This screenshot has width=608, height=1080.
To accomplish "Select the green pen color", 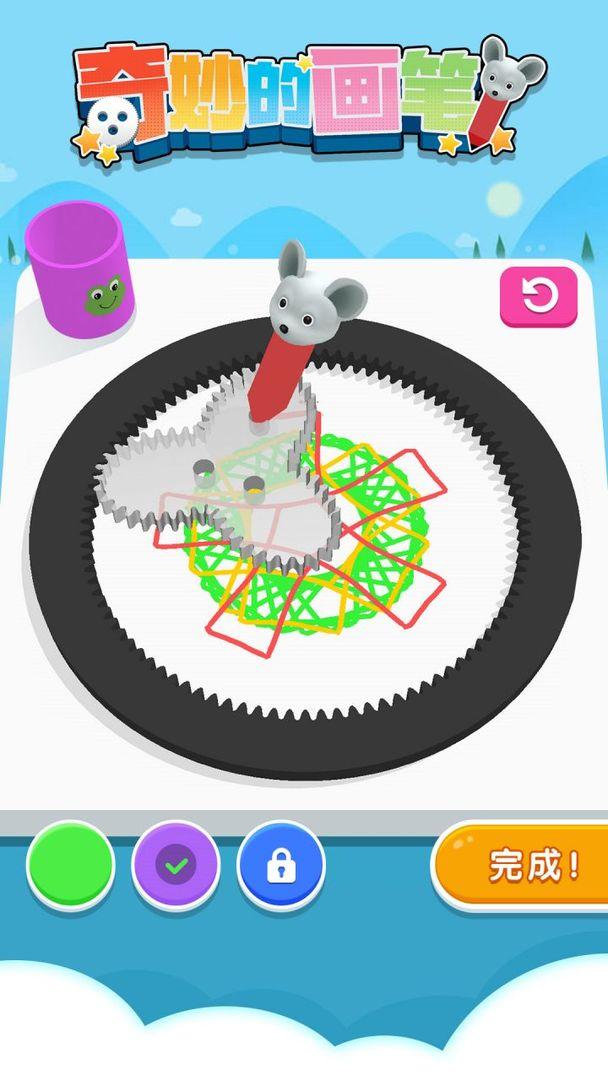I will pos(70,866).
